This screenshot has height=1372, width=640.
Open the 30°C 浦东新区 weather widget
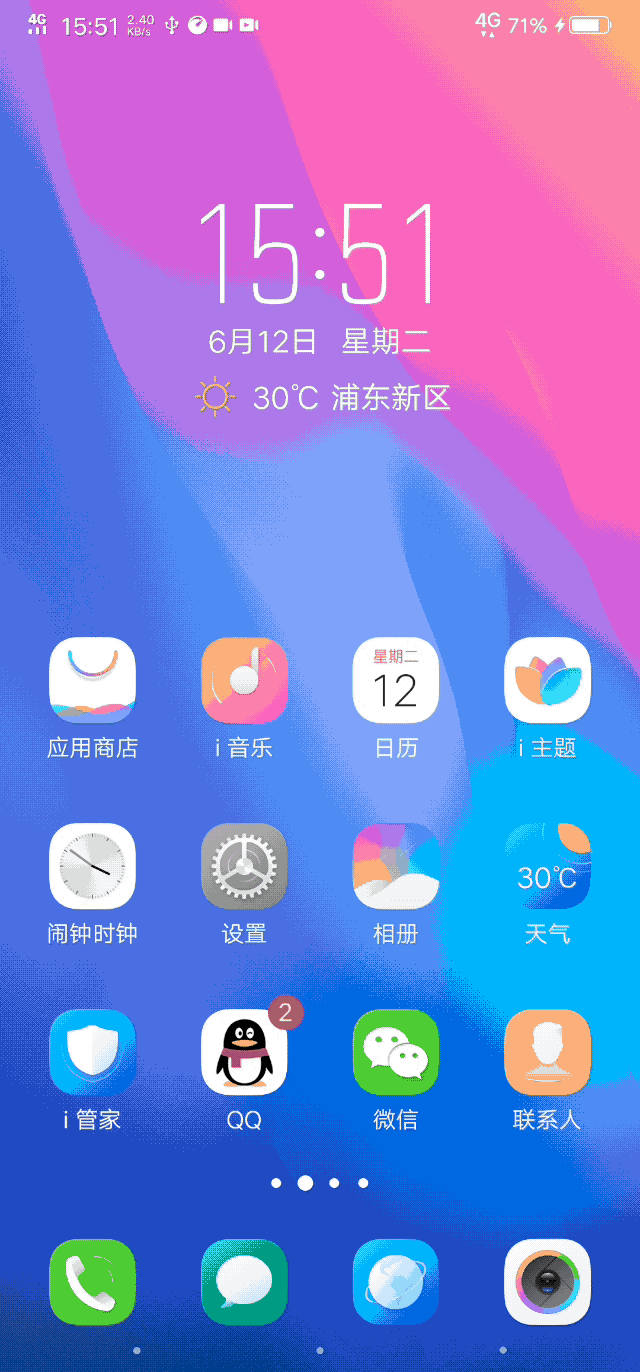(323, 398)
